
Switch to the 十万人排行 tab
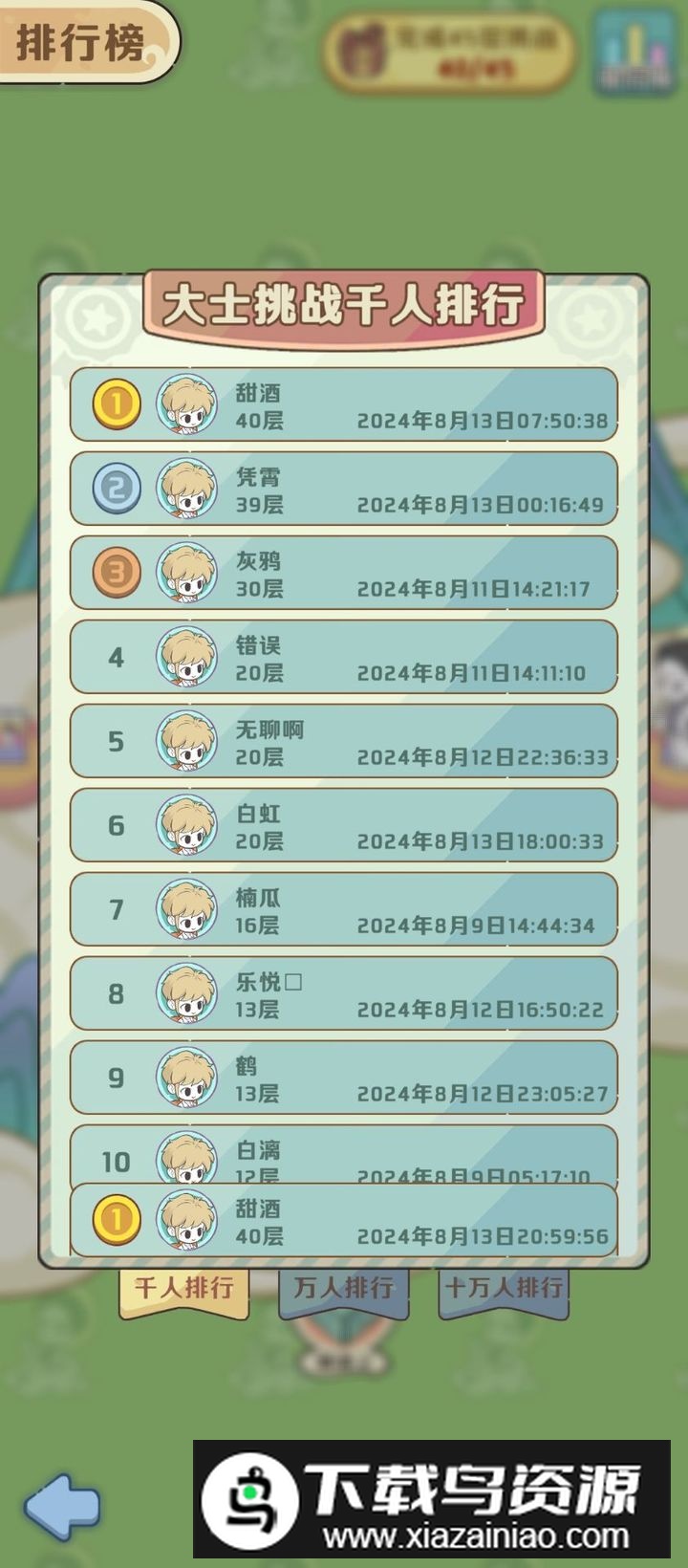[504, 1289]
